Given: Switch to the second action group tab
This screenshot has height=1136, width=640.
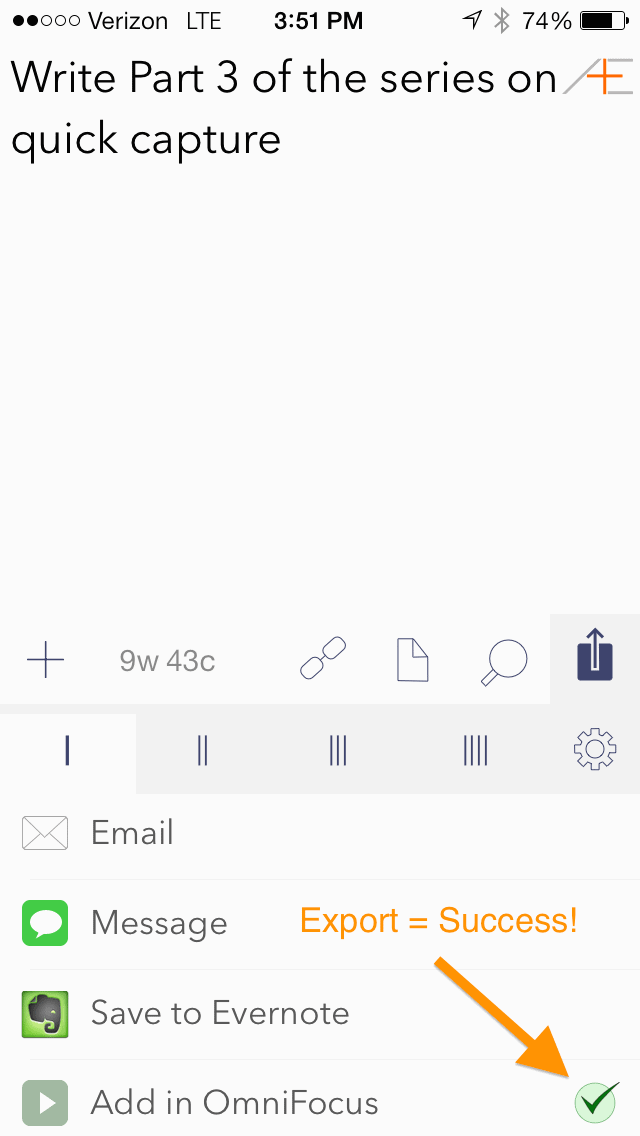Looking at the screenshot, I should (x=202, y=751).
